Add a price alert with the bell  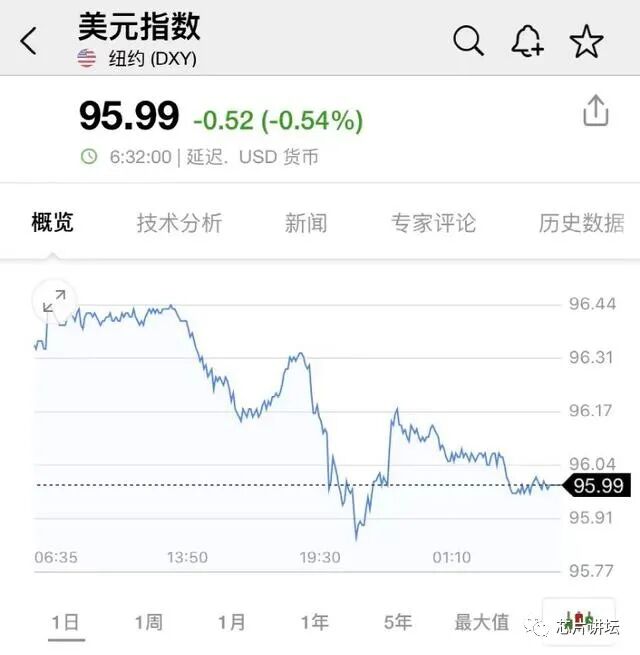click(527, 41)
